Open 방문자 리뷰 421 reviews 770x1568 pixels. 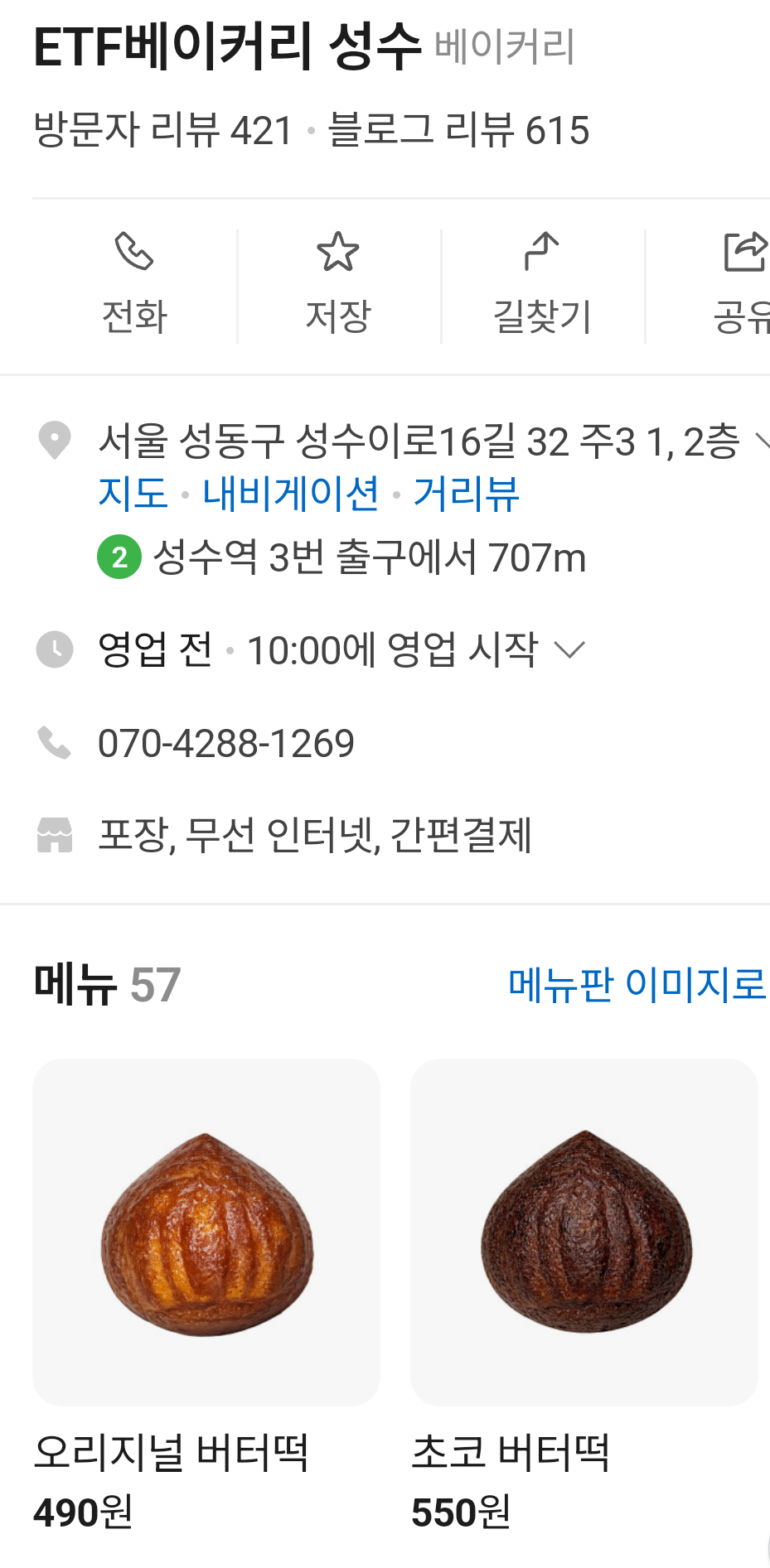[163, 130]
